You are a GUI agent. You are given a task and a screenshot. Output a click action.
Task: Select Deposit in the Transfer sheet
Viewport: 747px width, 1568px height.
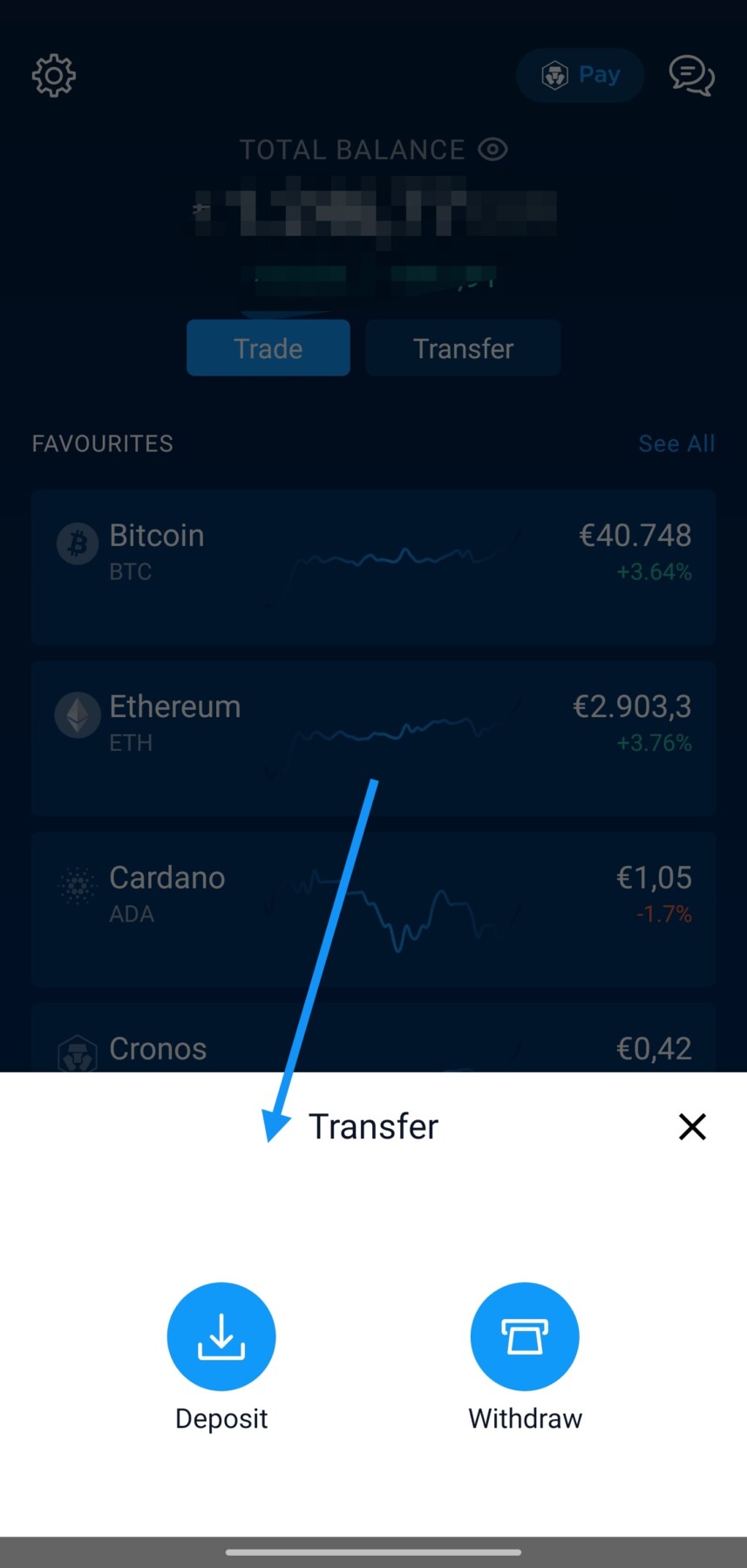[x=221, y=1336]
